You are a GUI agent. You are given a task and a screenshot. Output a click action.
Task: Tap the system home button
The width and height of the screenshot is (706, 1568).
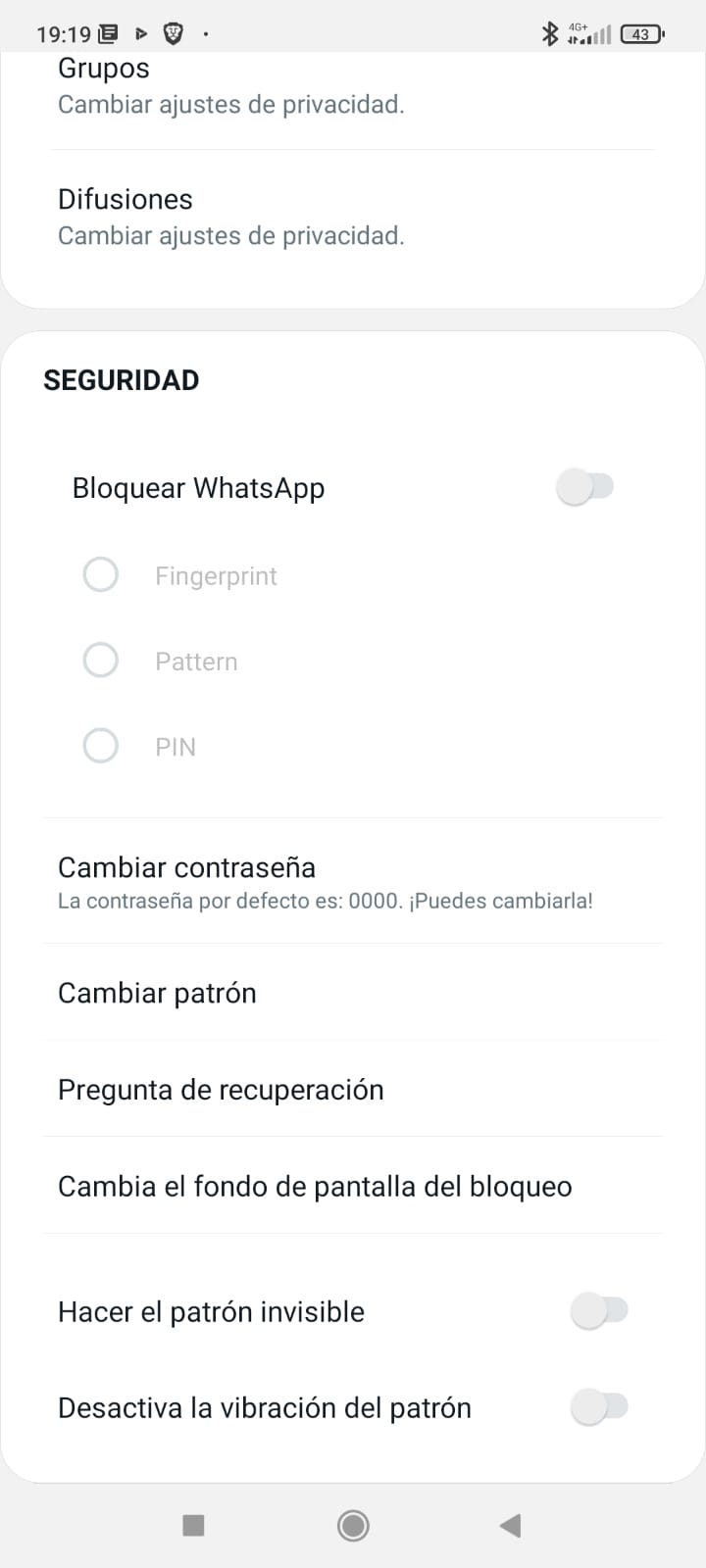(x=353, y=1525)
